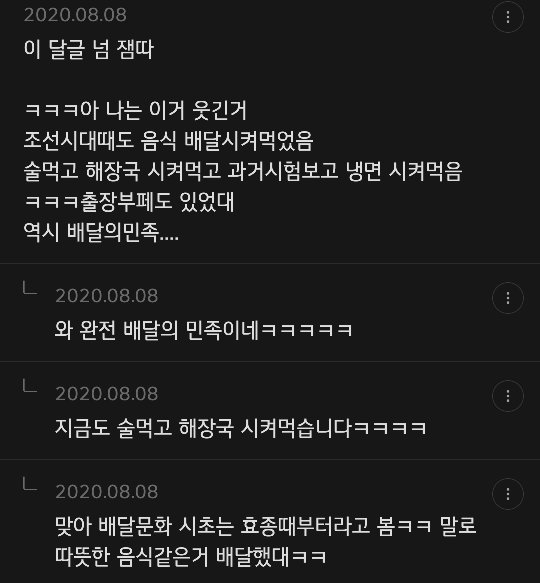Open overflow menu for '맞아 배달문화 시초는' reply
Screen dimensions: 540x583
click(508, 494)
